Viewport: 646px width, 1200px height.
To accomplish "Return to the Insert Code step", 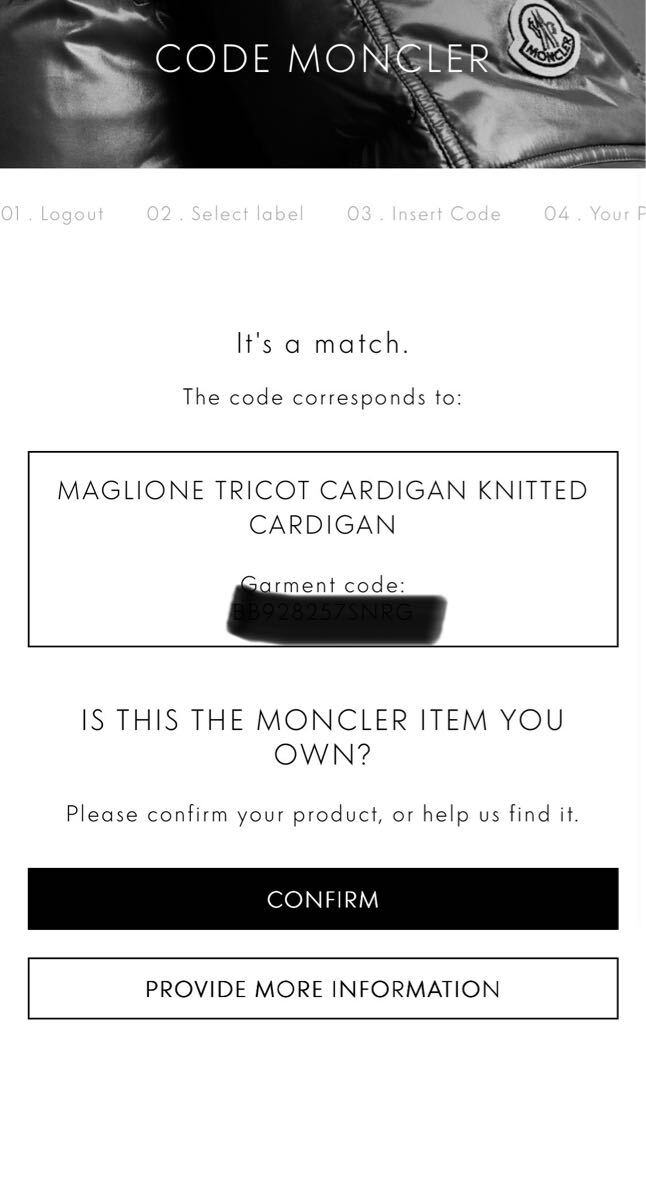I will click(x=424, y=214).
